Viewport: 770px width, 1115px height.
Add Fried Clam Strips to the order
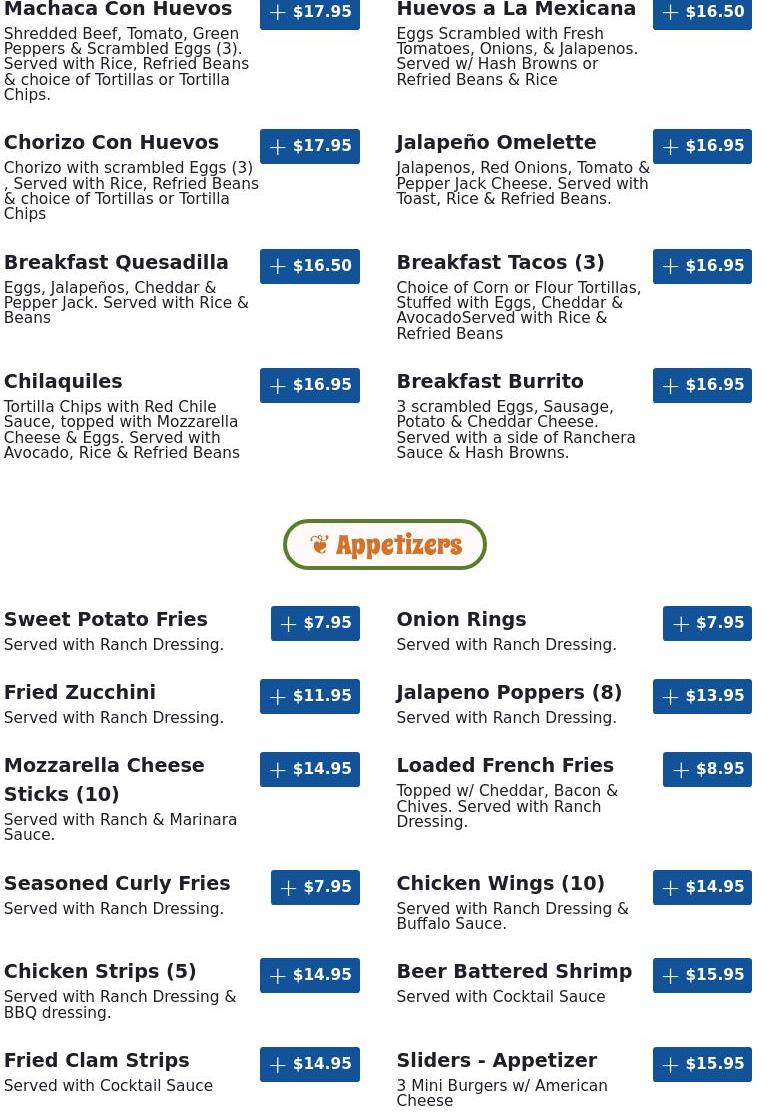pos(310,1064)
